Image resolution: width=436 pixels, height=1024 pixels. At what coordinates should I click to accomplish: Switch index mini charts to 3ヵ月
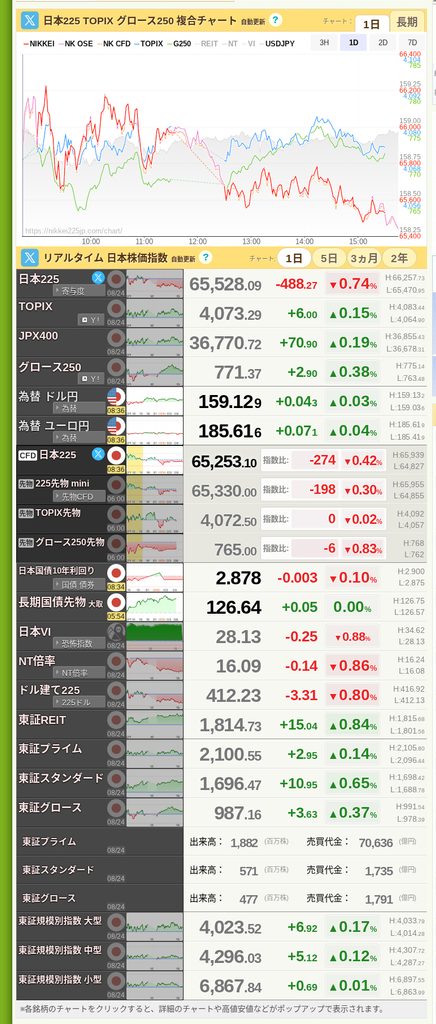[x=364, y=258]
